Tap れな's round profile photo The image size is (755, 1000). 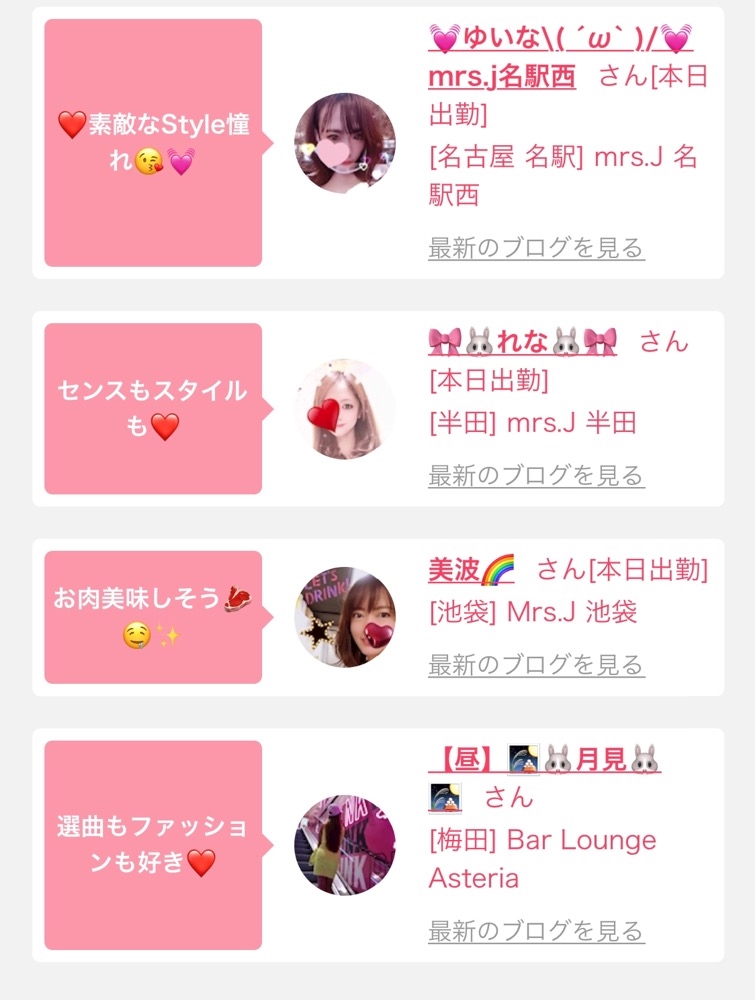(345, 409)
